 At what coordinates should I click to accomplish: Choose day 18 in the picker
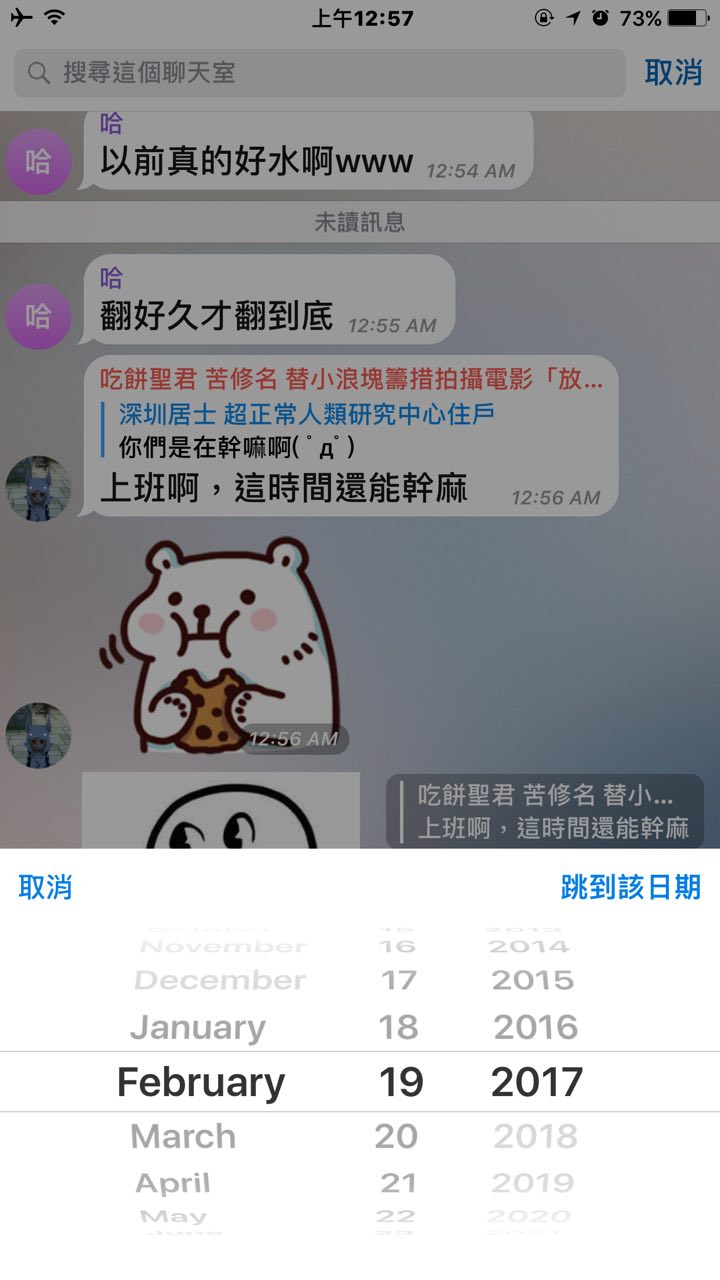(398, 1027)
